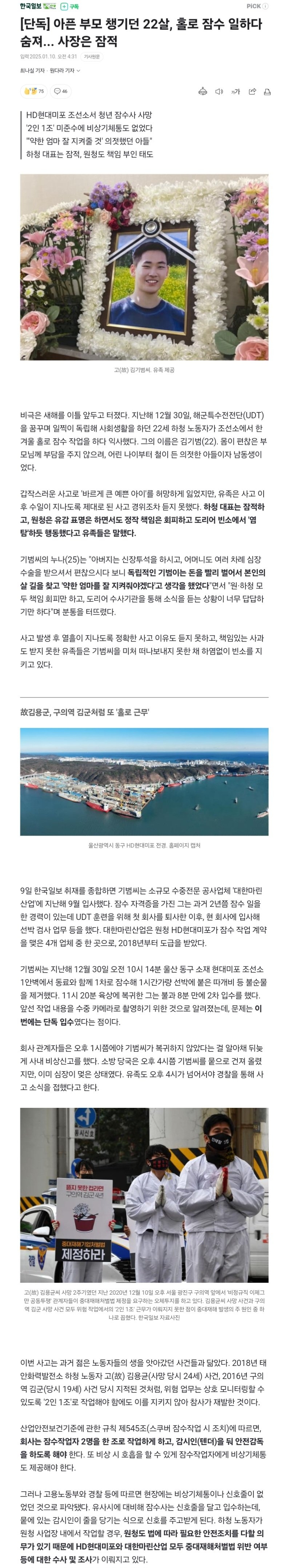Open the PiCK info icon

click(x=265, y=6)
